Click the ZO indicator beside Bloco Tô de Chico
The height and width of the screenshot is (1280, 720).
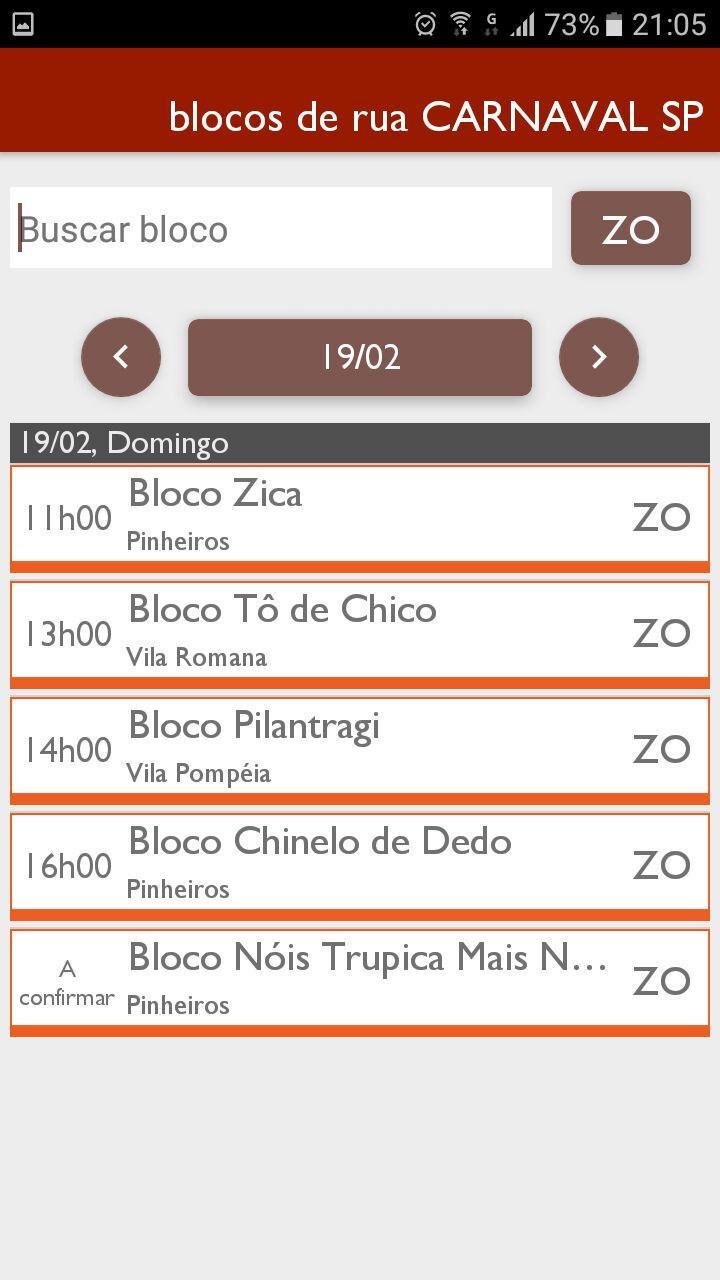661,631
